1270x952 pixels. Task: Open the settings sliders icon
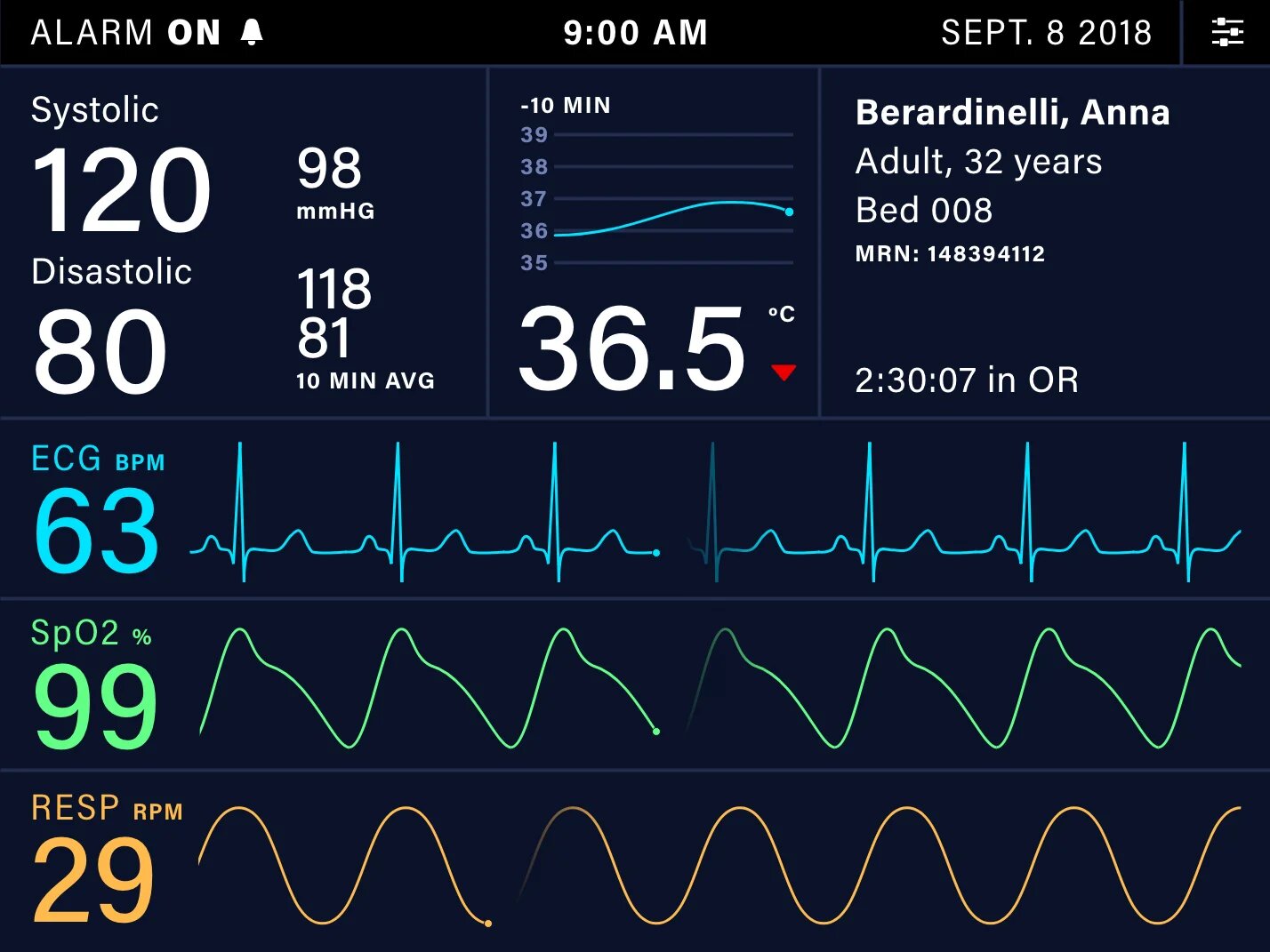point(1227,33)
